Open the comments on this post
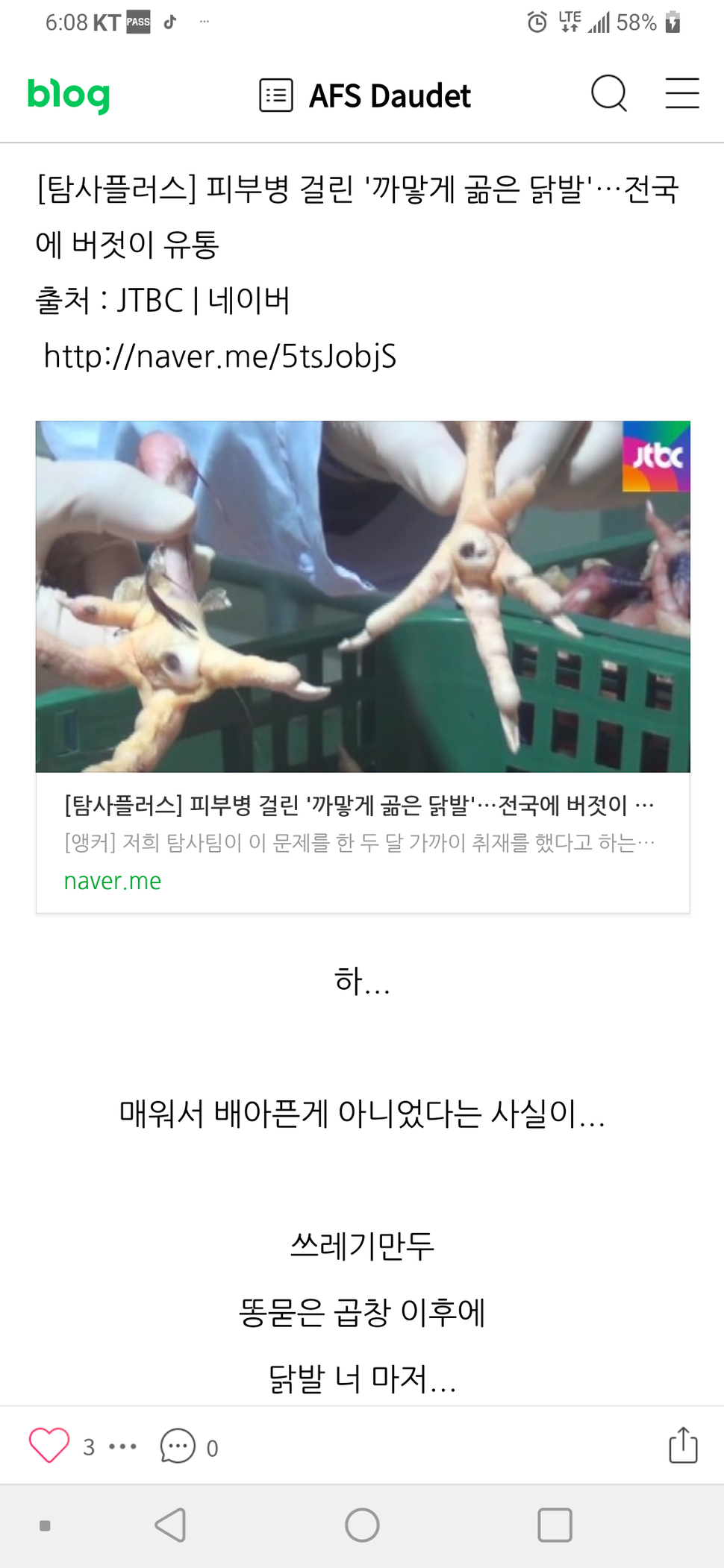Image resolution: width=724 pixels, height=1568 pixels. (178, 1446)
